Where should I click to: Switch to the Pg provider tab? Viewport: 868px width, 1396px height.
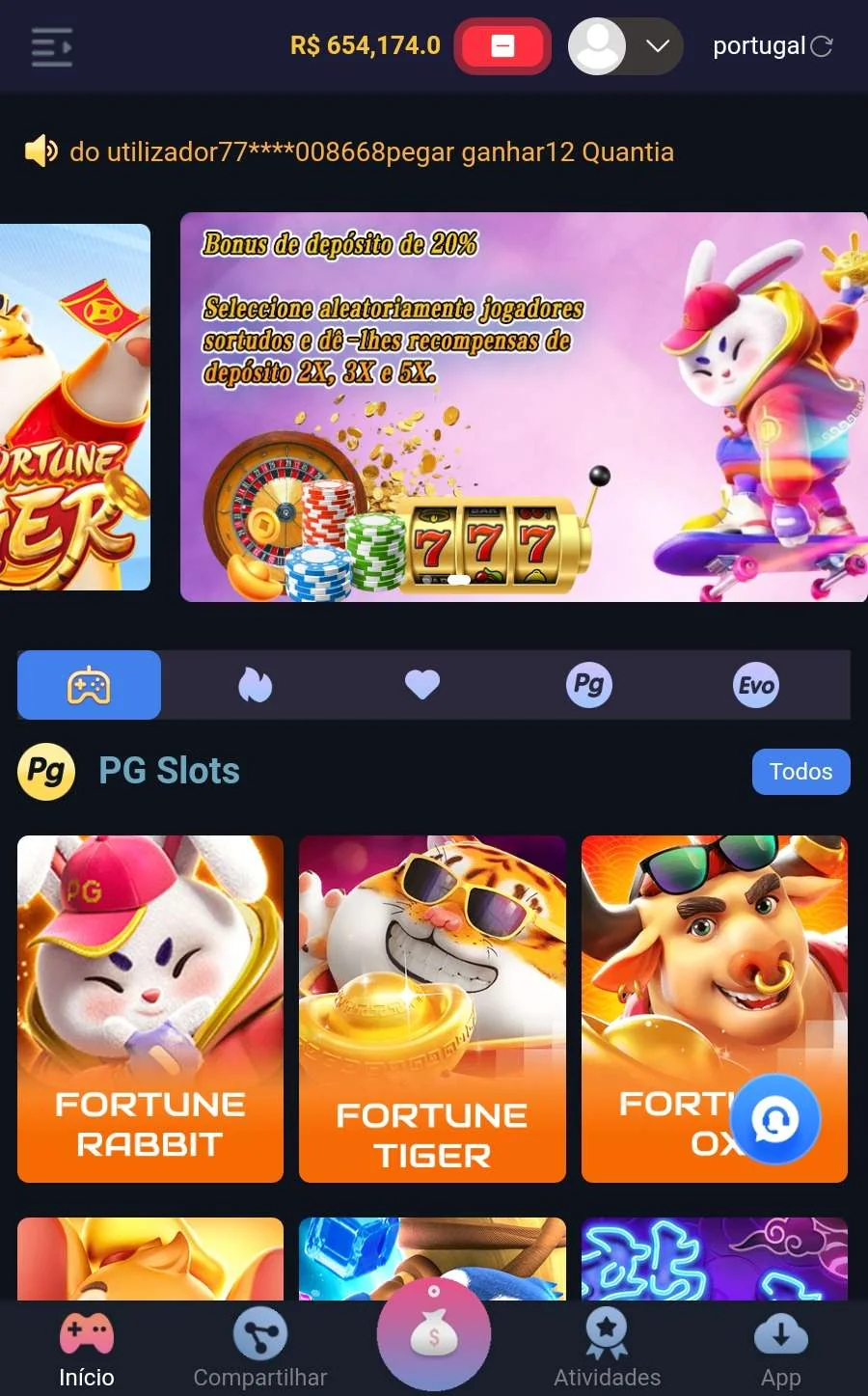click(x=588, y=686)
